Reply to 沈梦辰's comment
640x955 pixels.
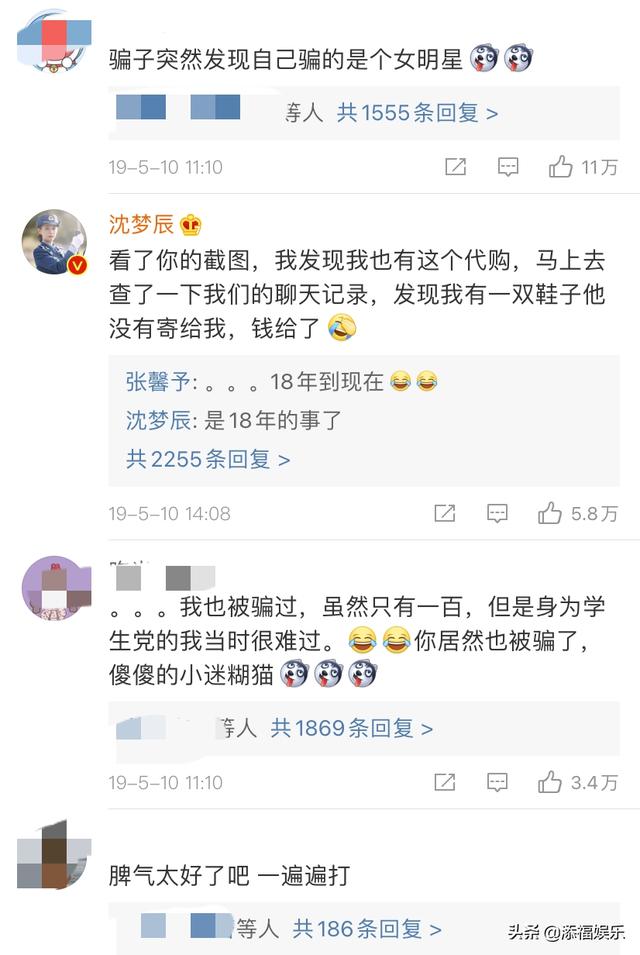pos(497,513)
